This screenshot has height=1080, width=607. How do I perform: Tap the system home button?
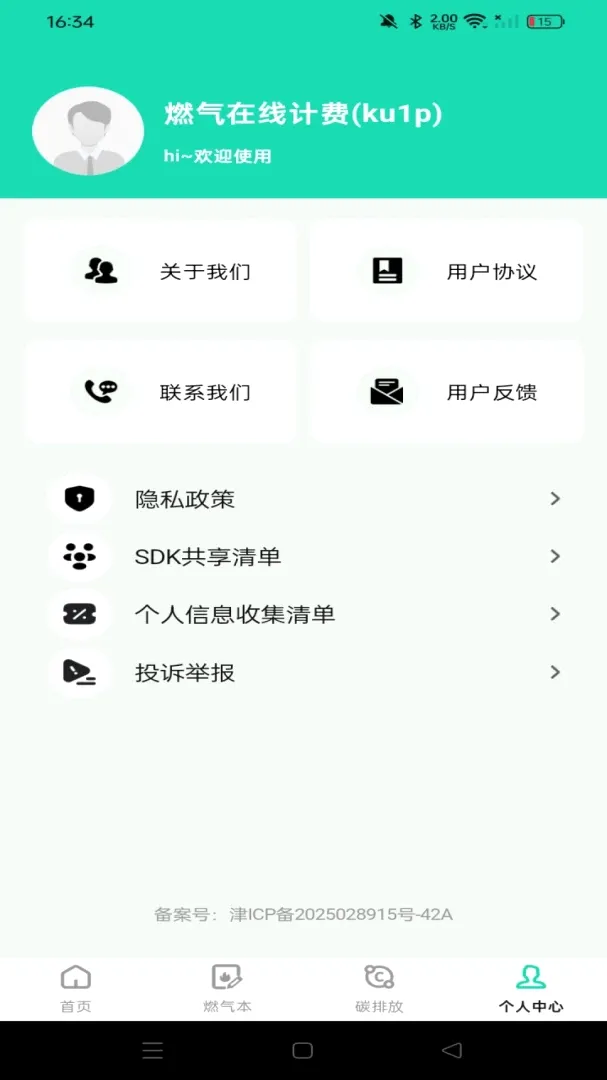[302, 1050]
